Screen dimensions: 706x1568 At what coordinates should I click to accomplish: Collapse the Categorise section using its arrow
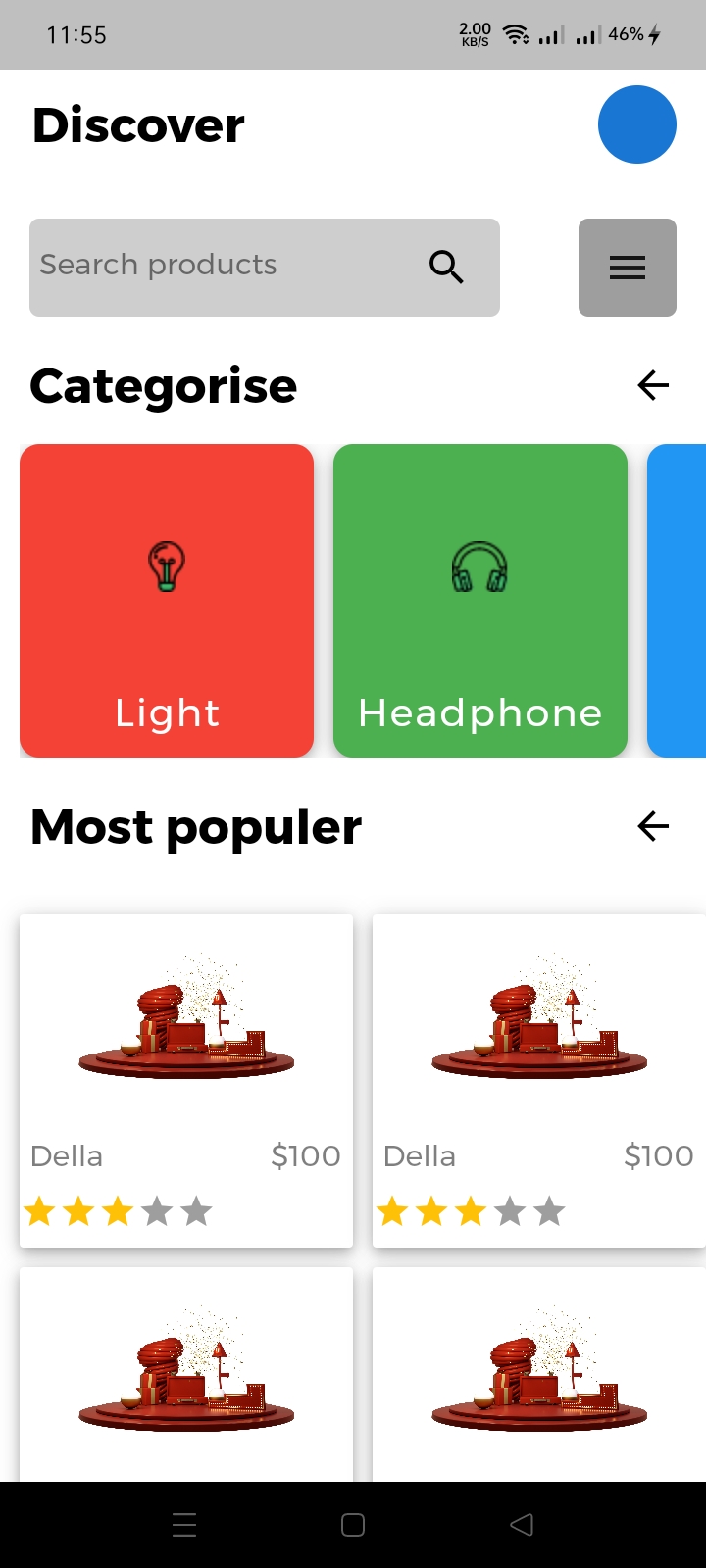(x=653, y=385)
